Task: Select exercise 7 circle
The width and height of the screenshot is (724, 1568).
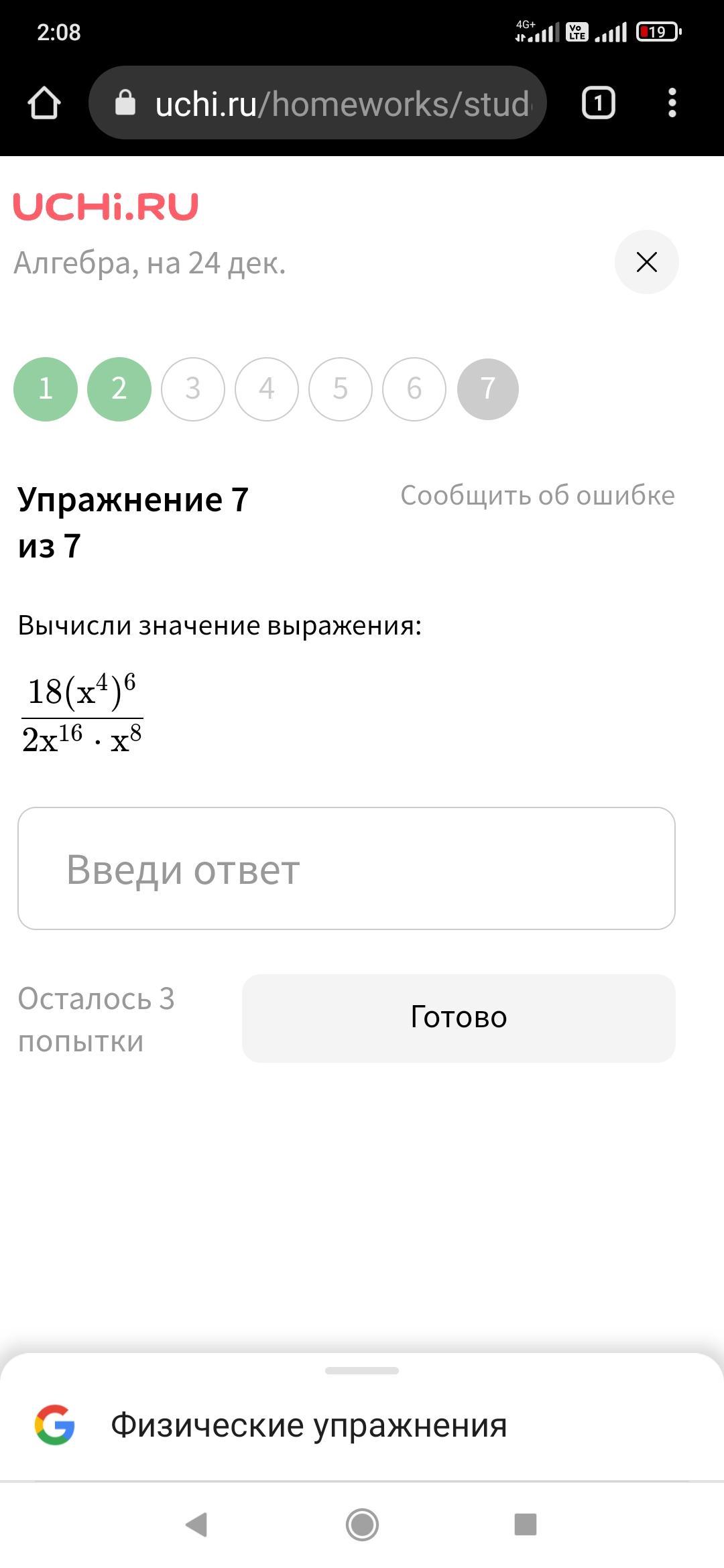Action: pyautogui.click(x=488, y=389)
